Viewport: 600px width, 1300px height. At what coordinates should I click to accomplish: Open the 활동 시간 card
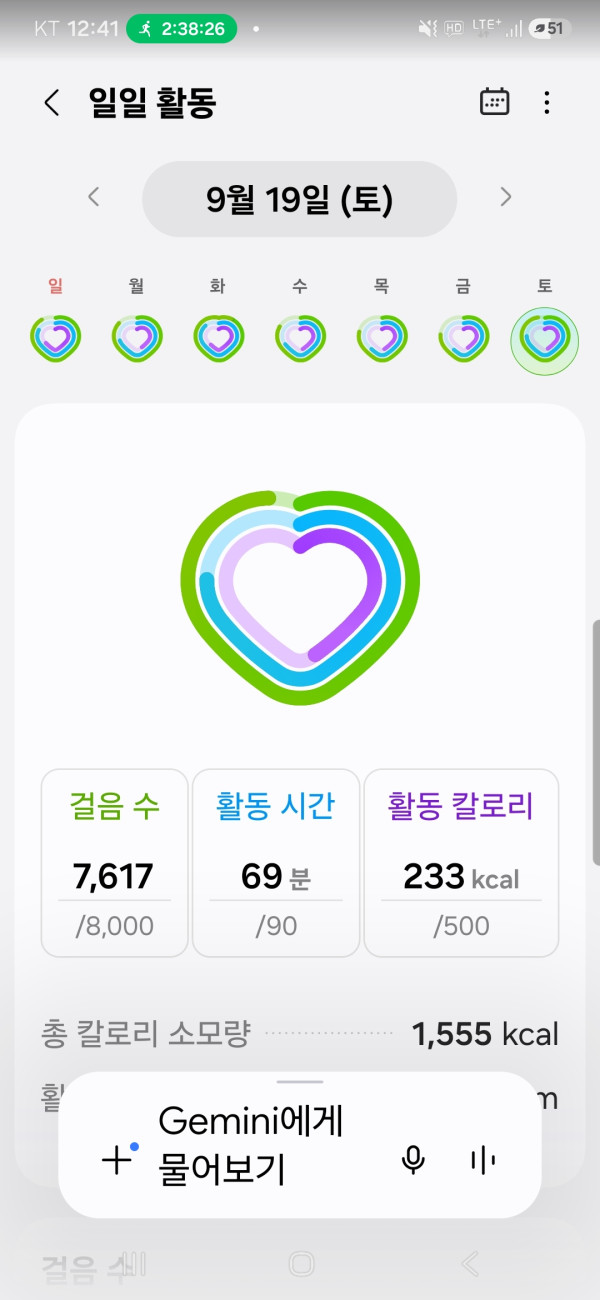click(276, 863)
